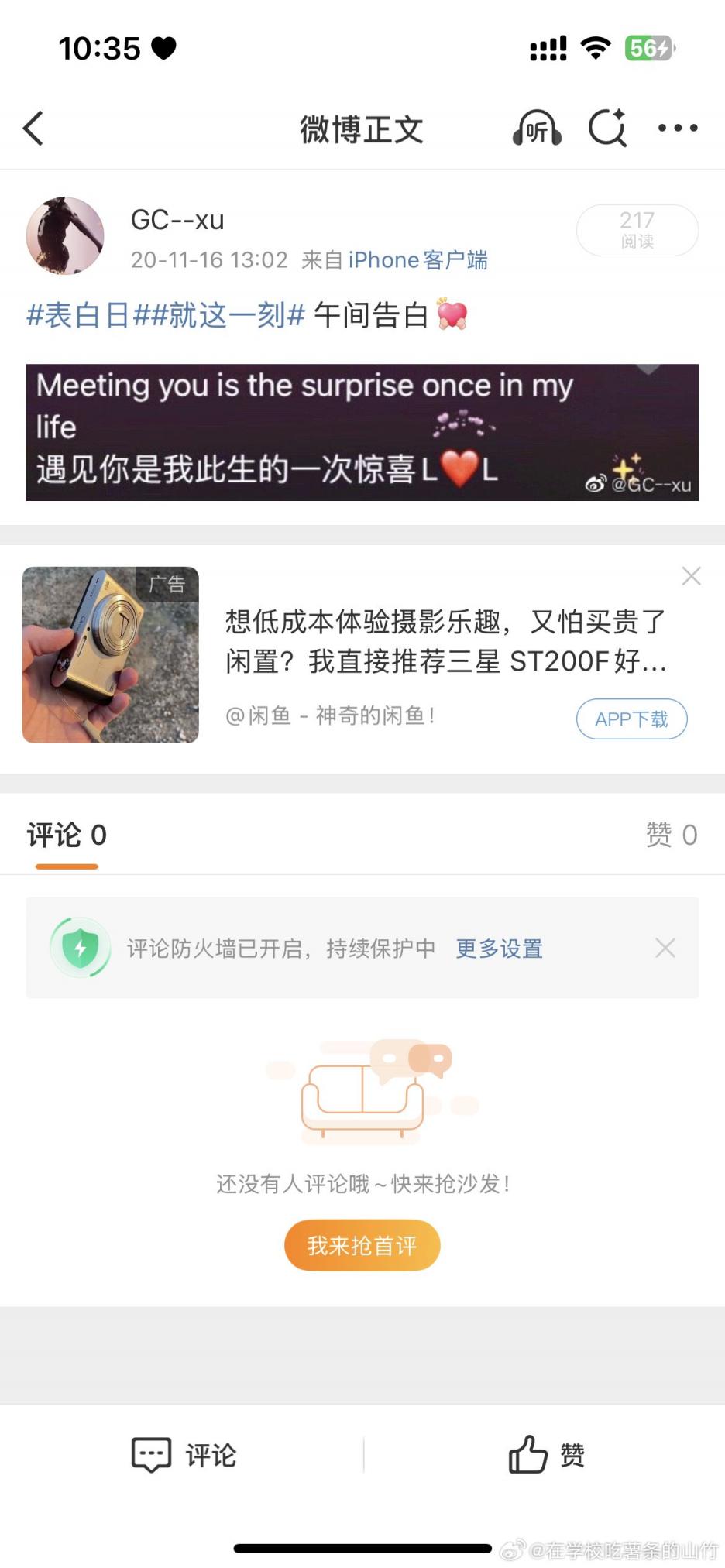The image size is (725, 1568).
Task: Open the #就这一刻# hashtag
Action: click(x=219, y=316)
